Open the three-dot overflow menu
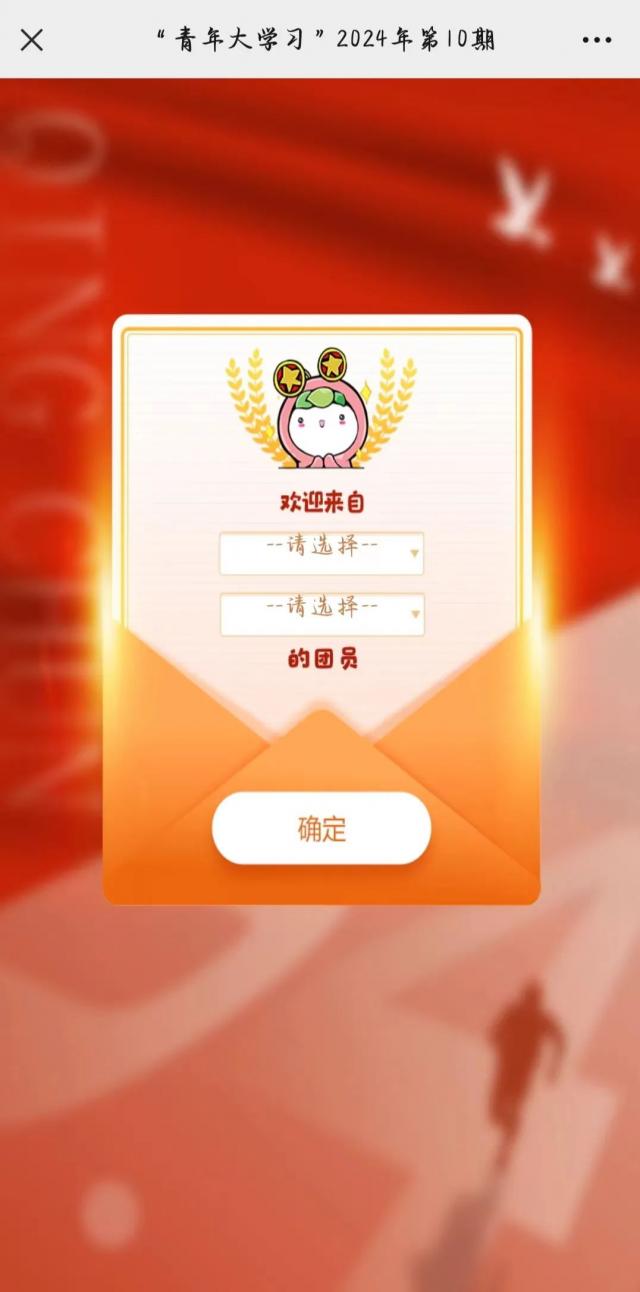The height and width of the screenshot is (1292, 640). coord(596,40)
